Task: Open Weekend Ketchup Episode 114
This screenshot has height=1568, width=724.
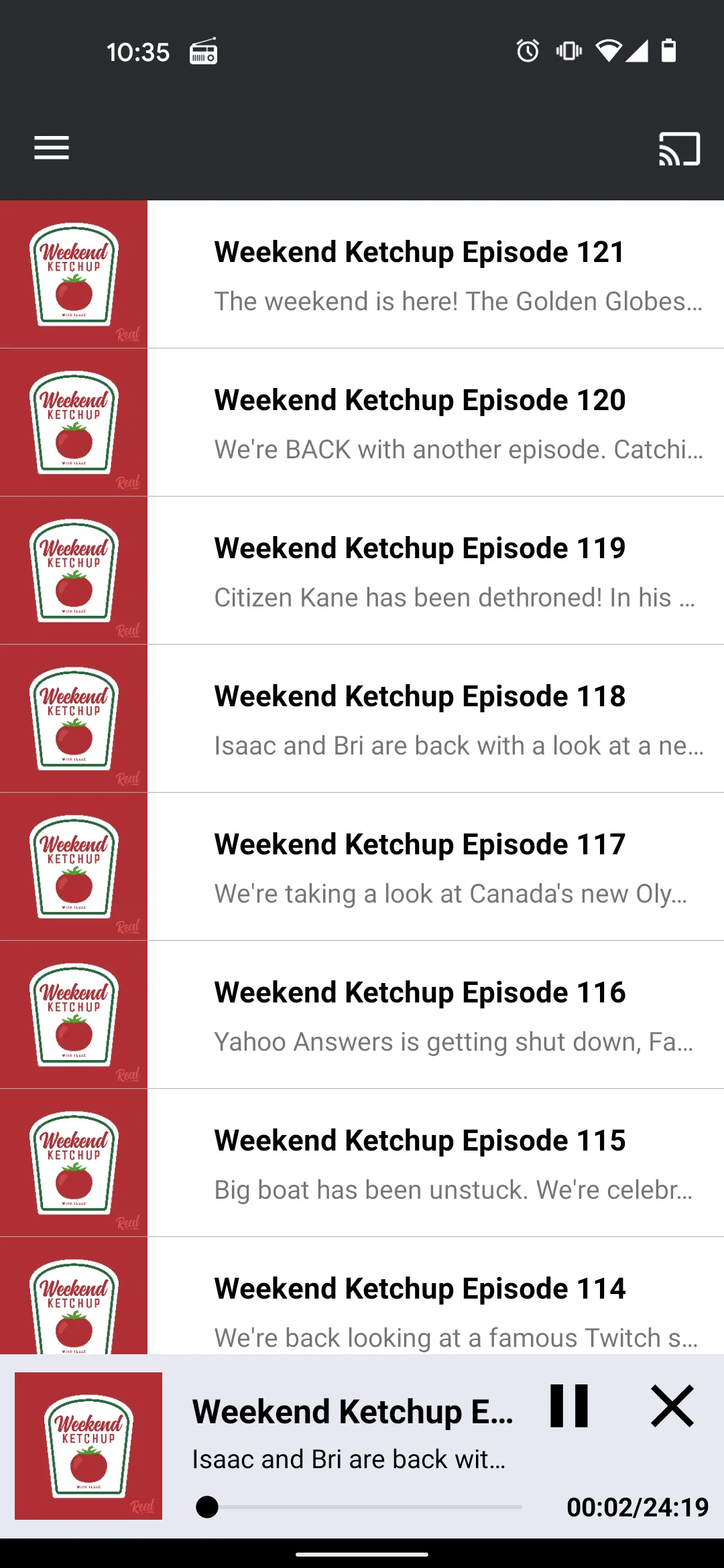Action: [362, 1295]
